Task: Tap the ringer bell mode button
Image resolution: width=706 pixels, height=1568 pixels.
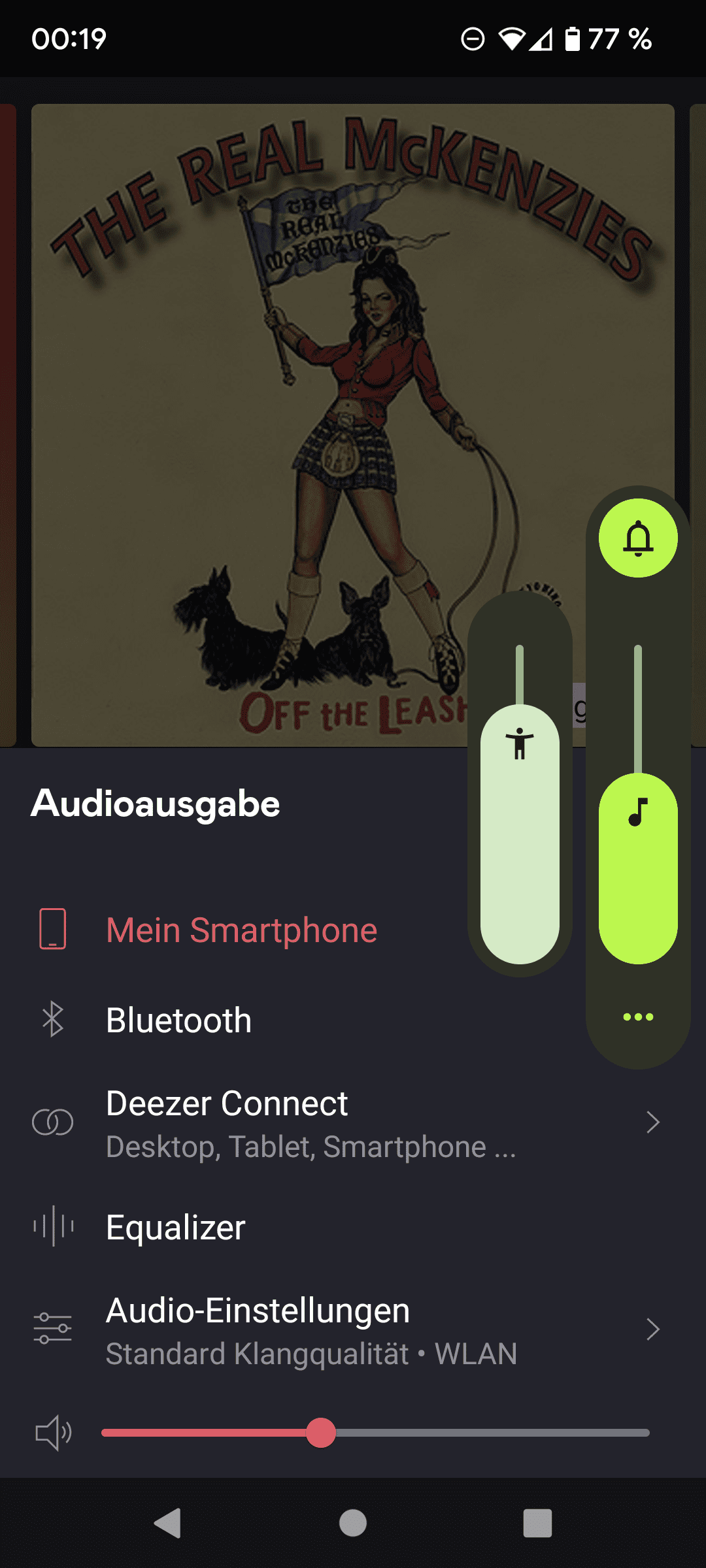Action: coord(638,538)
